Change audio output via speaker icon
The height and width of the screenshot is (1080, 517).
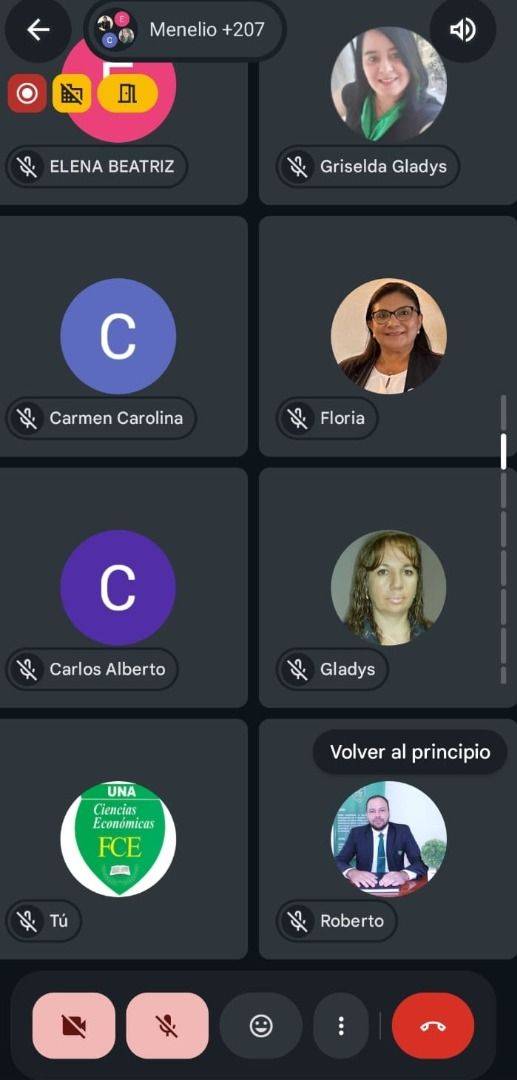463,30
